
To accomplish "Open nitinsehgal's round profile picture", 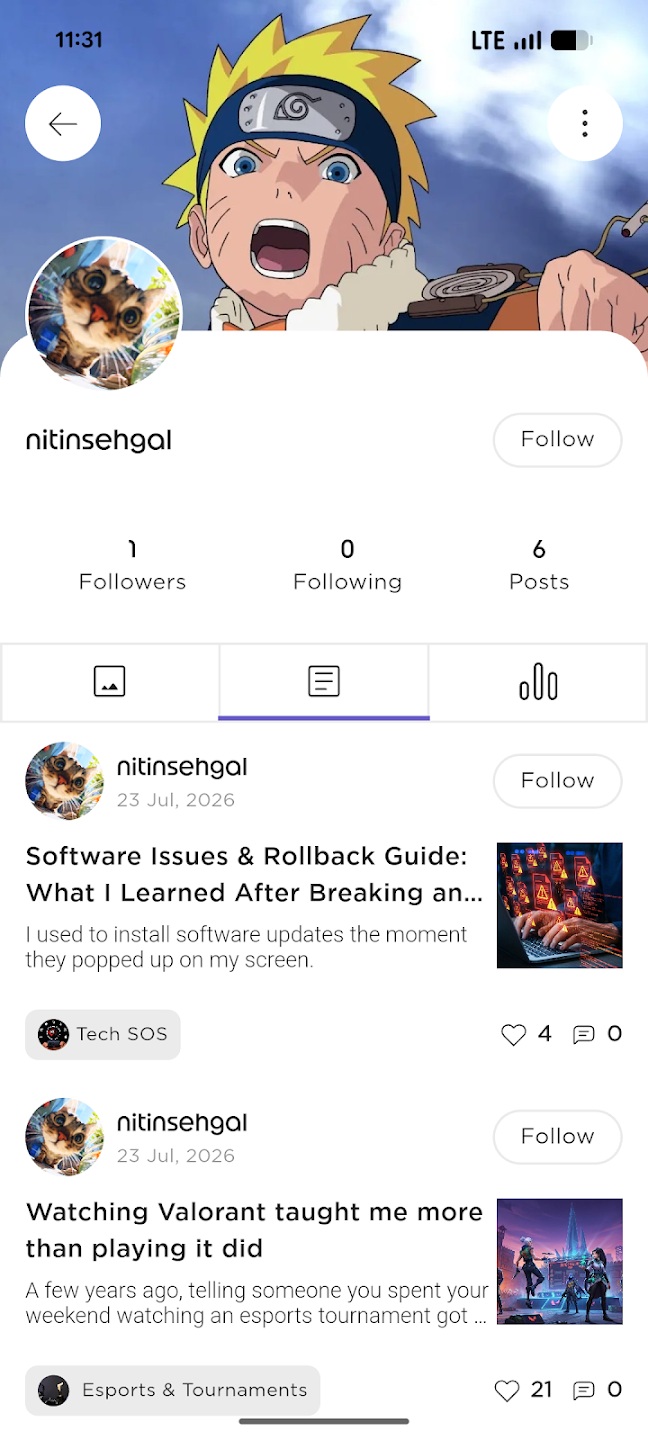I will (104, 314).
